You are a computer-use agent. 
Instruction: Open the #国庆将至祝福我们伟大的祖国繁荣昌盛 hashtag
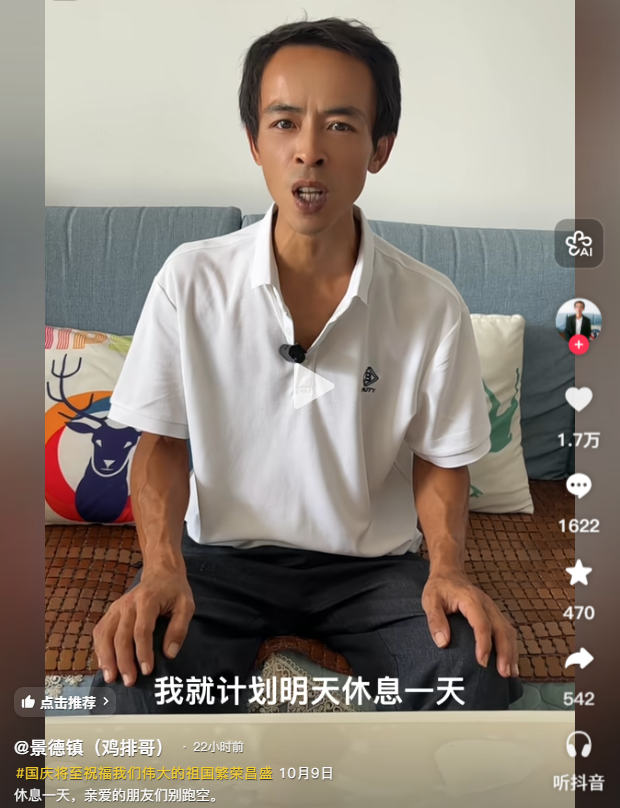point(145,773)
